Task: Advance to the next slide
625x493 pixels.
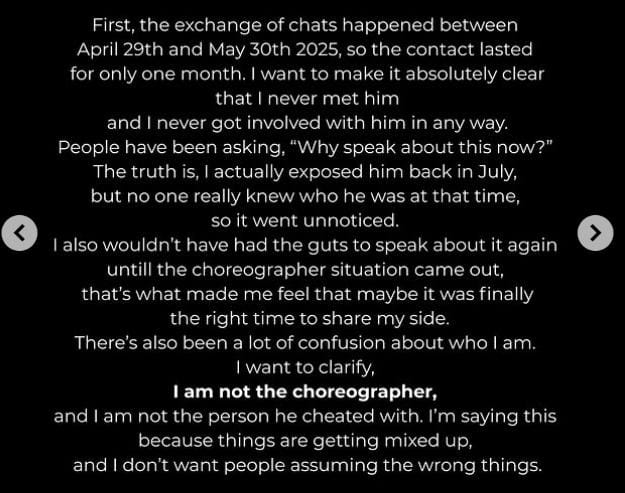Action: [x=595, y=233]
